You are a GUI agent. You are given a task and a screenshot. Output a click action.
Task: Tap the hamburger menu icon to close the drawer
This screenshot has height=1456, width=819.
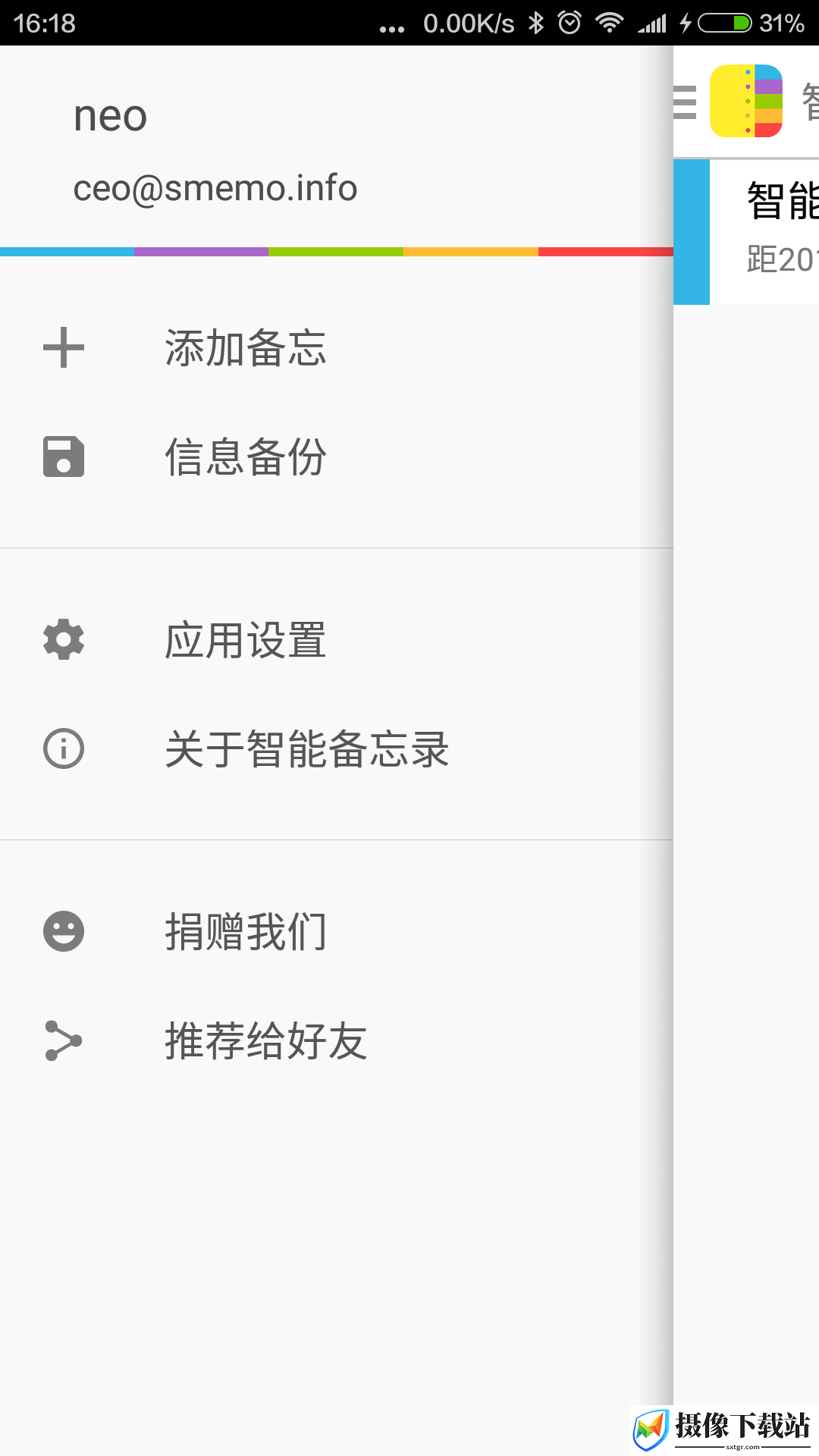tap(685, 102)
